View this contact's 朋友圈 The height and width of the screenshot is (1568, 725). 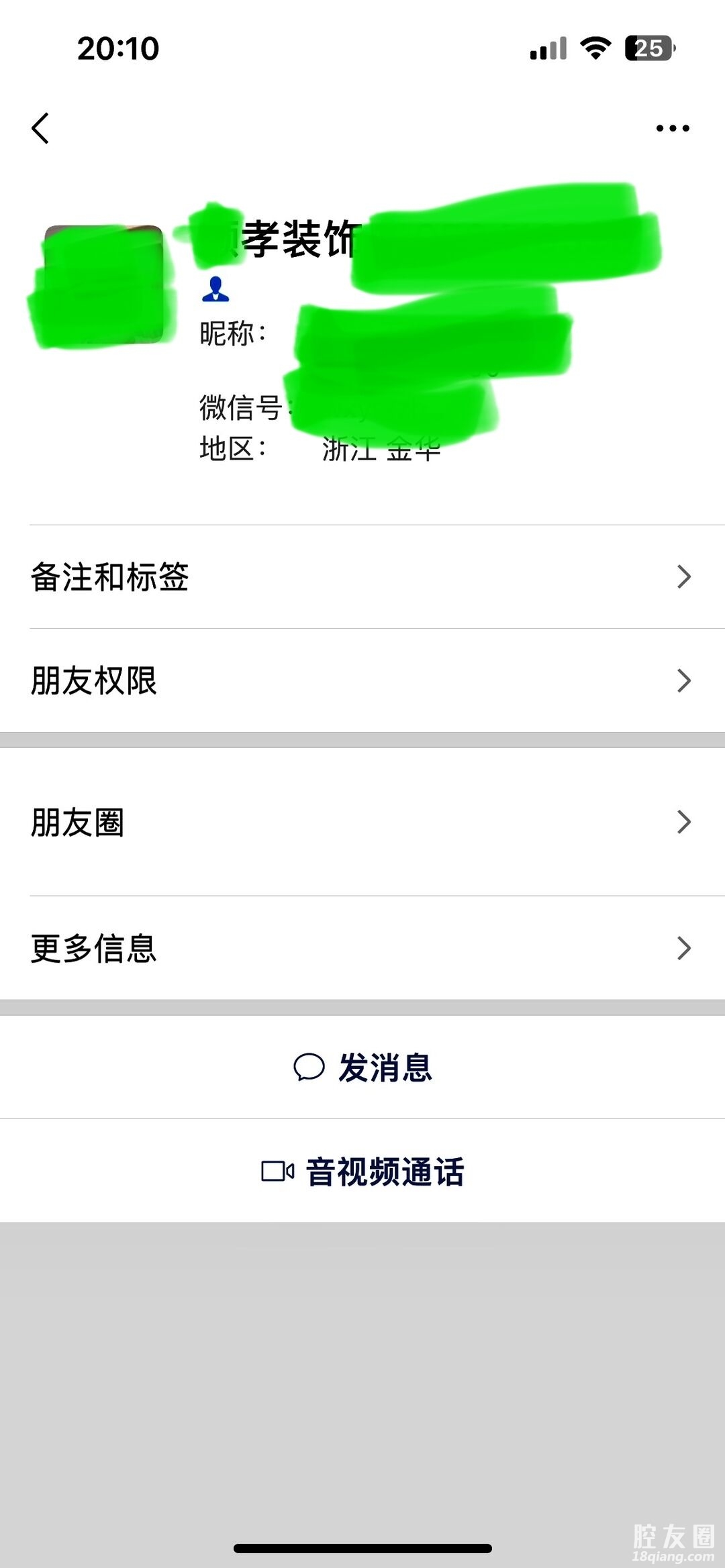click(x=362, y=823)
